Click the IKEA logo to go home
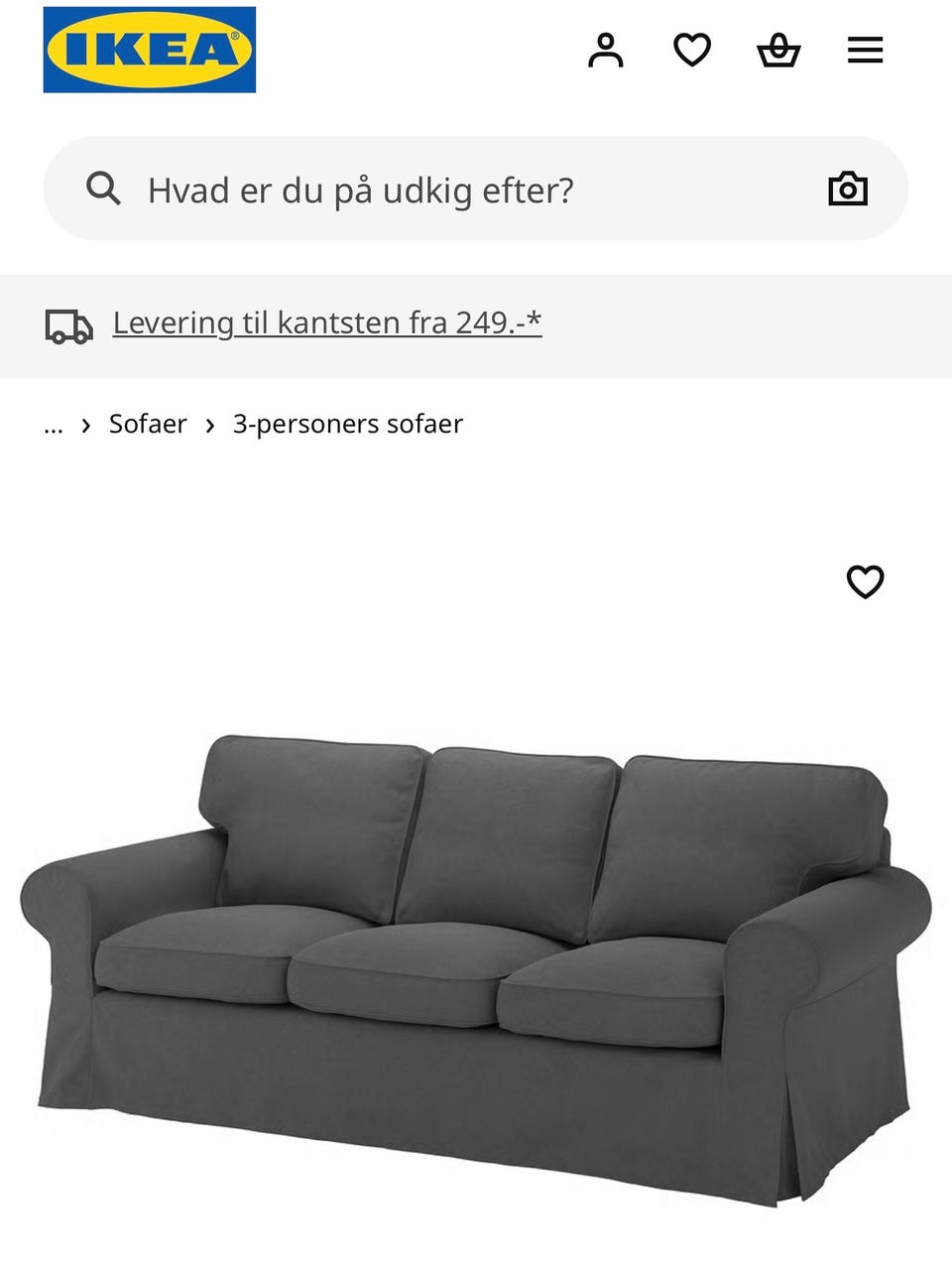 pos(147,49)
